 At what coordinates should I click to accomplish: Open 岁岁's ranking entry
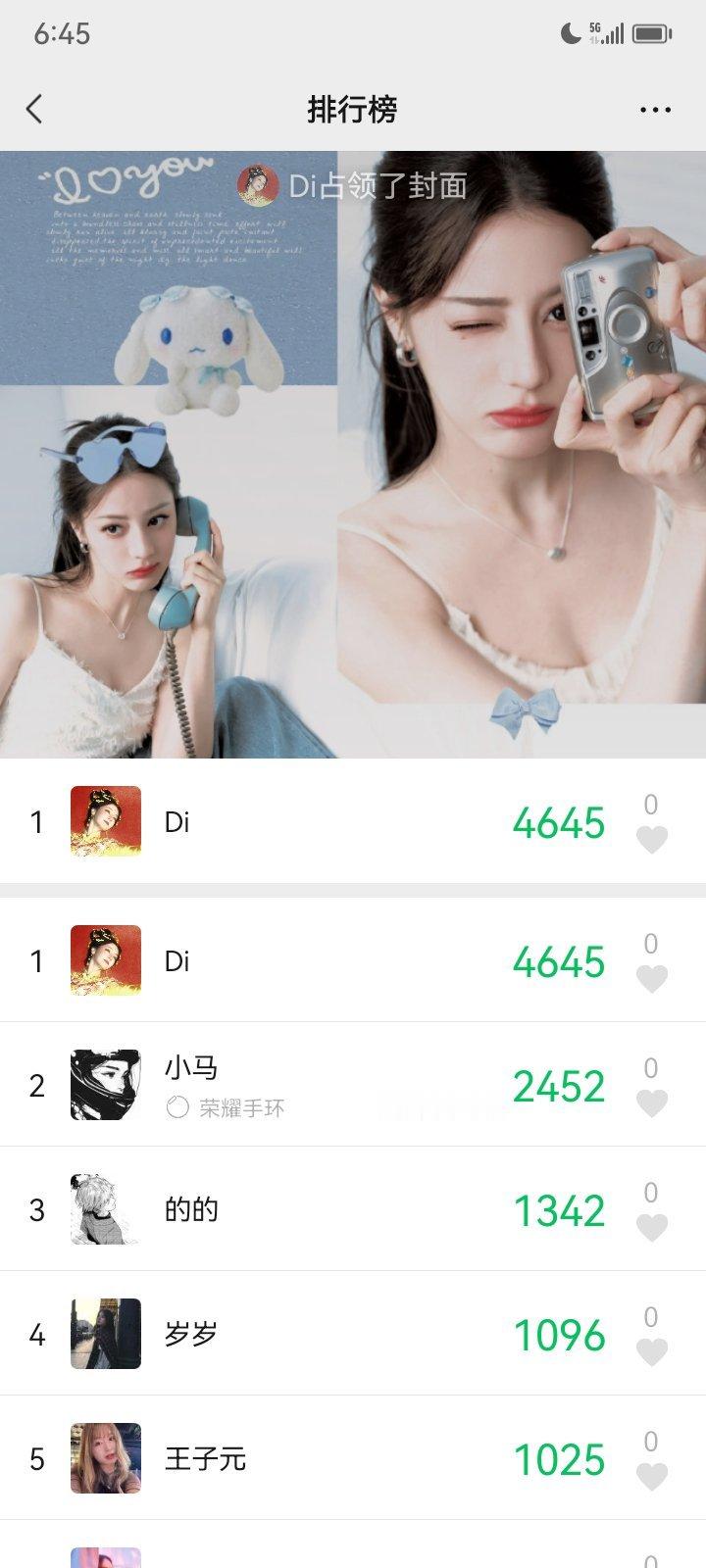353,1334
